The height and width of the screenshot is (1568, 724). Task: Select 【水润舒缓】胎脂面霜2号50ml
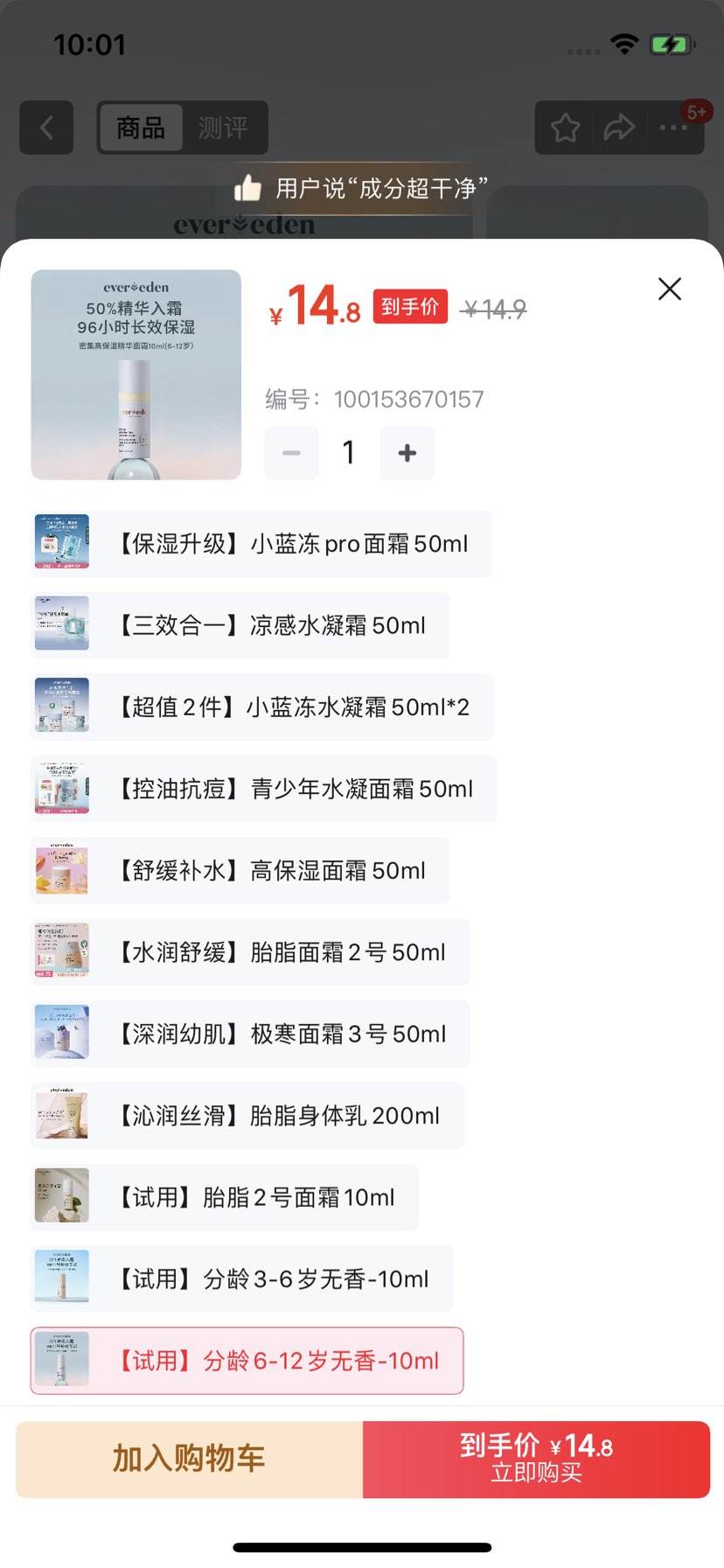(x=250, y=951)
